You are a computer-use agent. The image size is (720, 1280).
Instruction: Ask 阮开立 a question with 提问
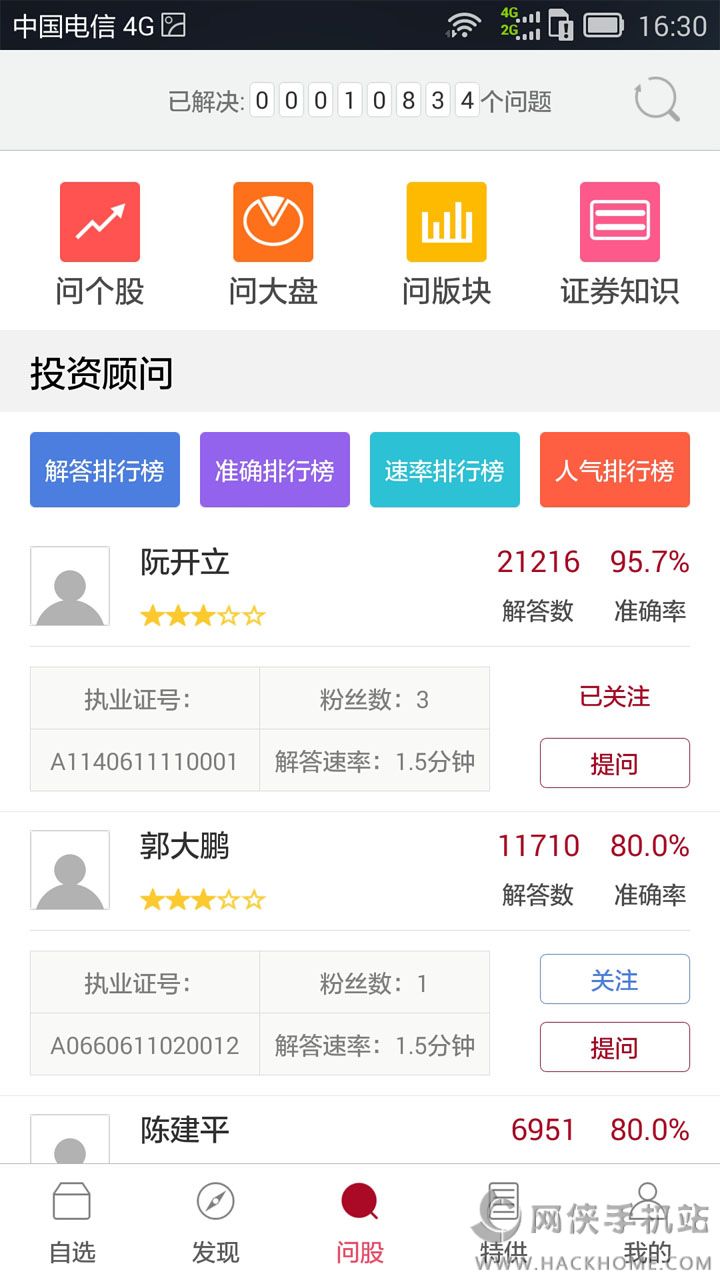(614, 764)
